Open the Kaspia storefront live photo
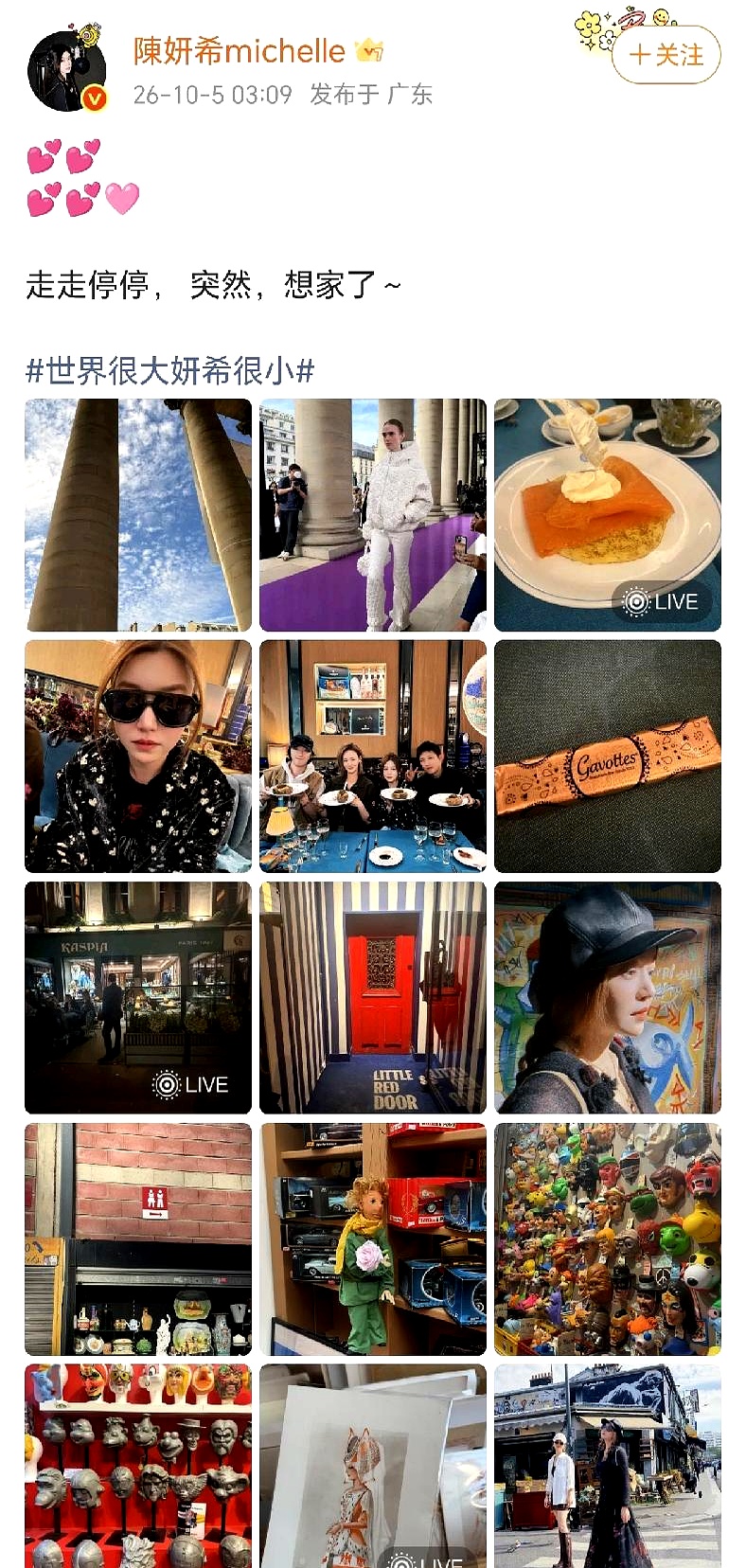Viewport: 746px width, 1568px height. coord(138,998)
